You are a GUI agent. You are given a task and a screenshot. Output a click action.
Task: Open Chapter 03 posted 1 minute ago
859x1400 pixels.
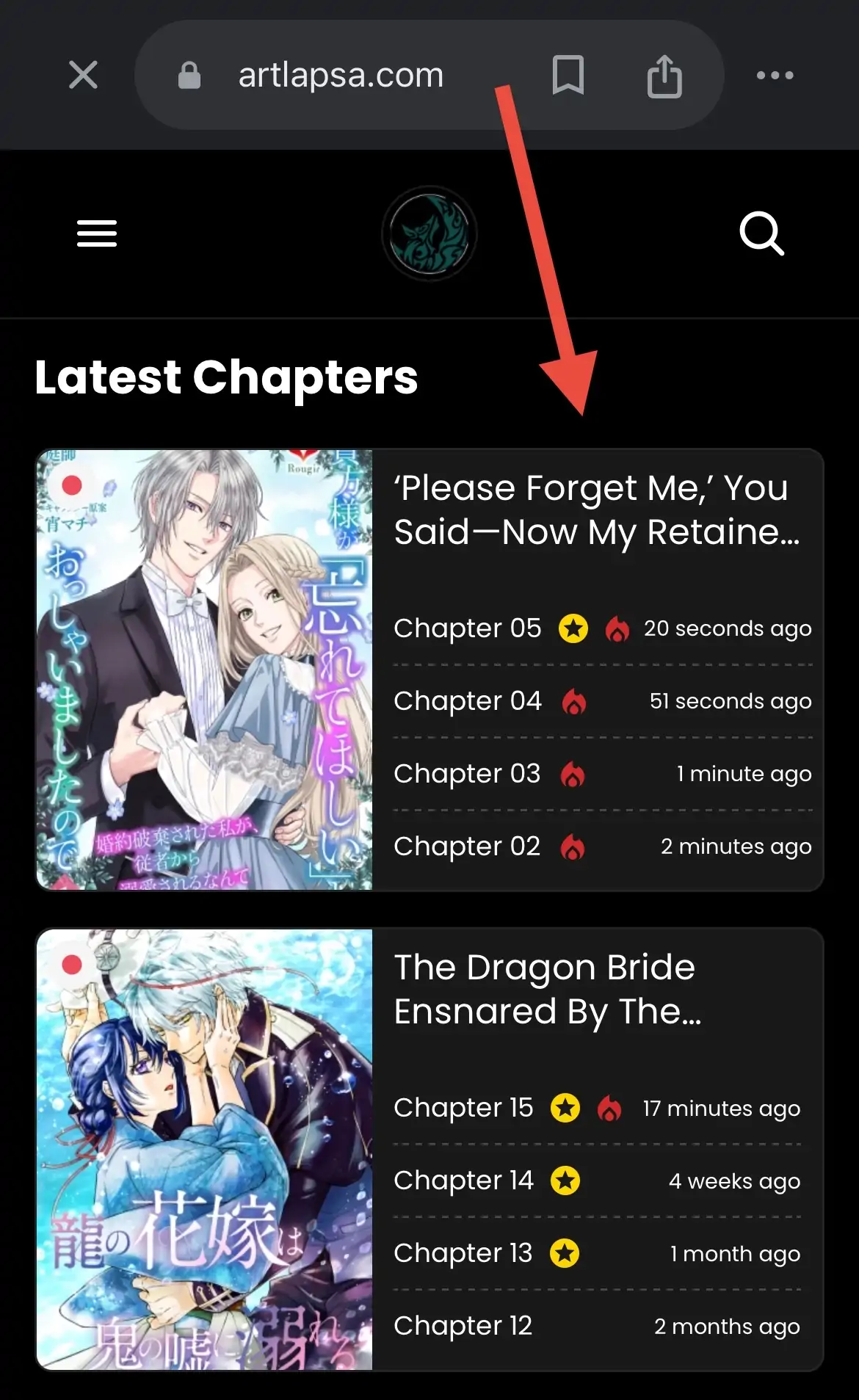(467, 774)
